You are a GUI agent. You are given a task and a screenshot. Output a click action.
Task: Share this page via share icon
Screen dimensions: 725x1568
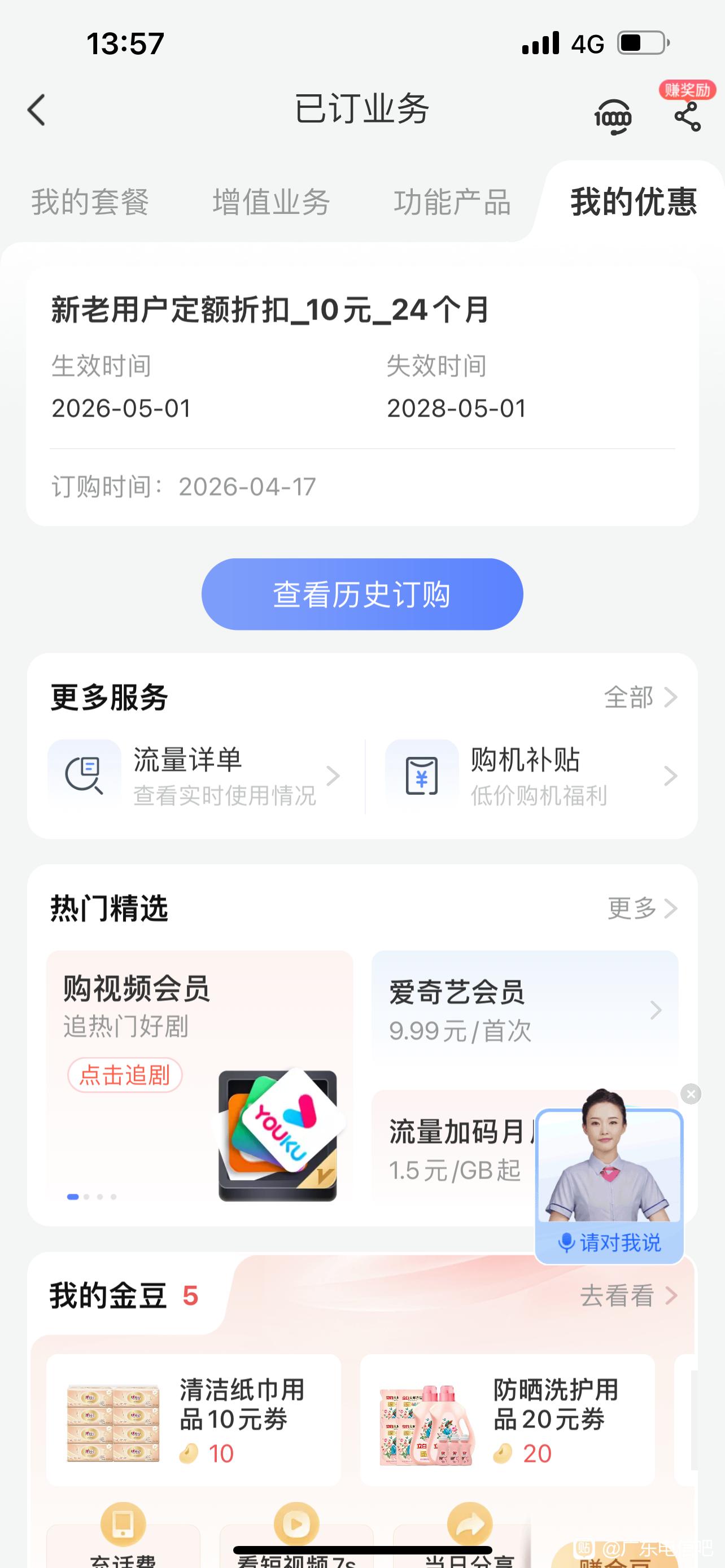point(687,116)
